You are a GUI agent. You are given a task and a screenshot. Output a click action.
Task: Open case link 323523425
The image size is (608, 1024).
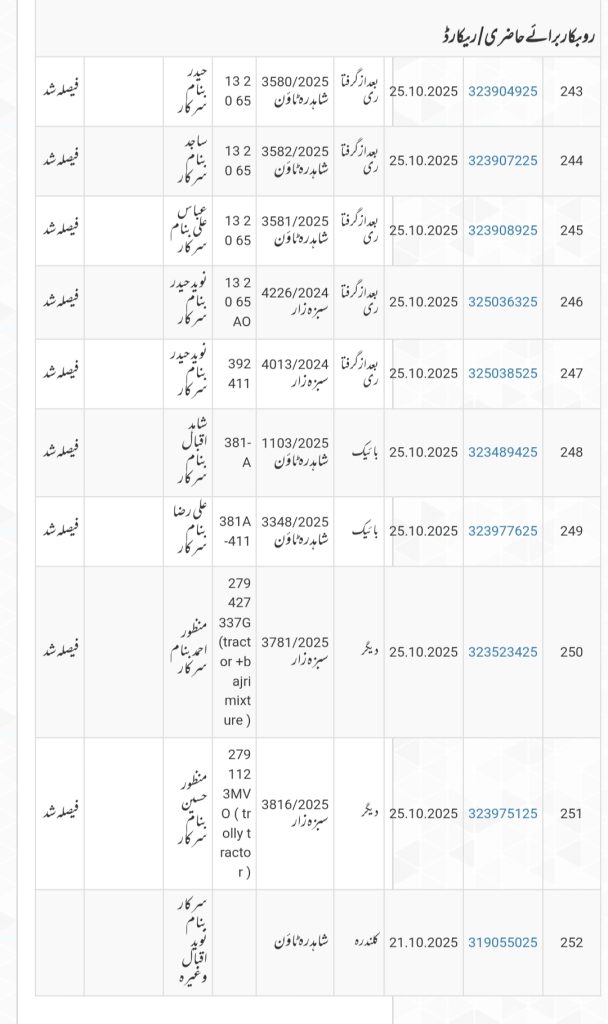tap(502, 652)
